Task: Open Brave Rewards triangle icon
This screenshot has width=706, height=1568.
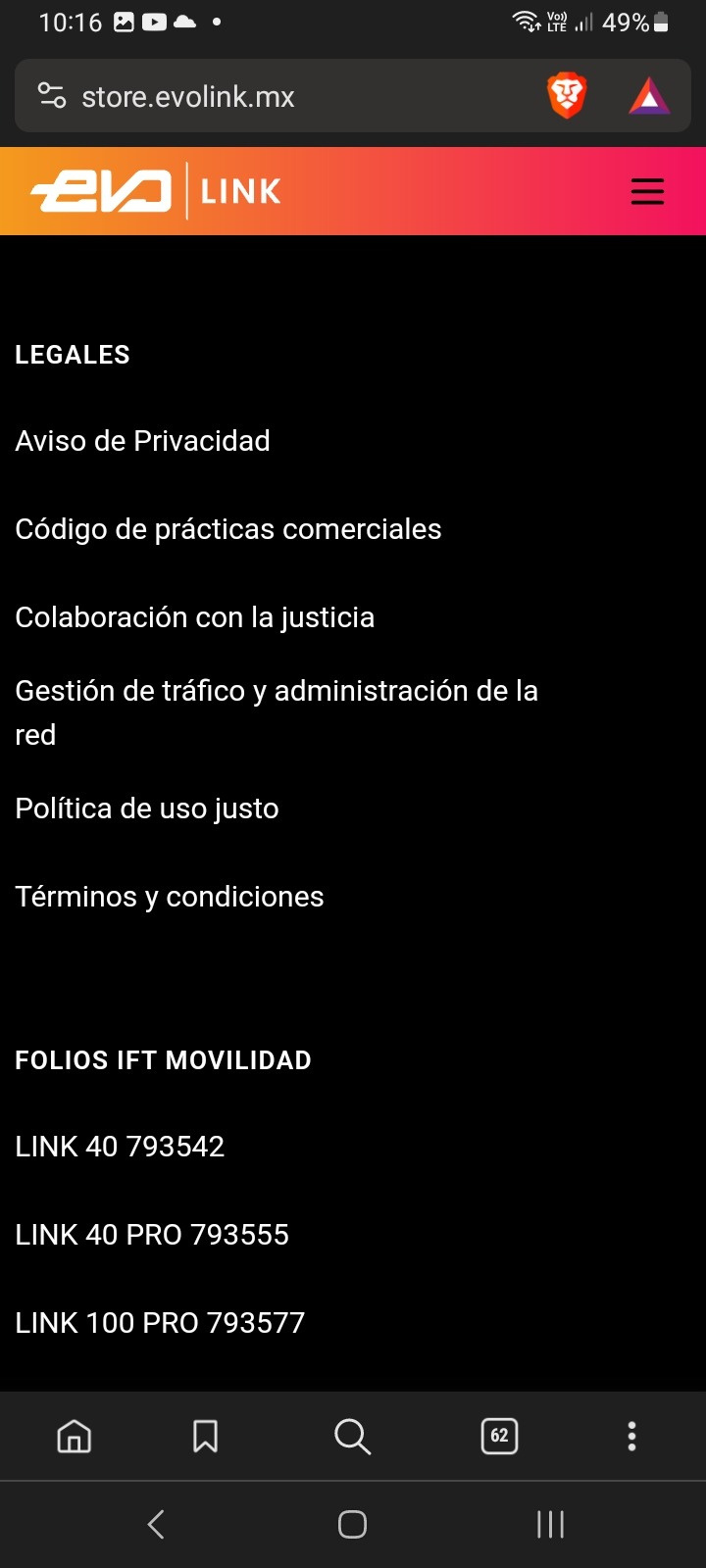Action: click(x=649, y=96)
